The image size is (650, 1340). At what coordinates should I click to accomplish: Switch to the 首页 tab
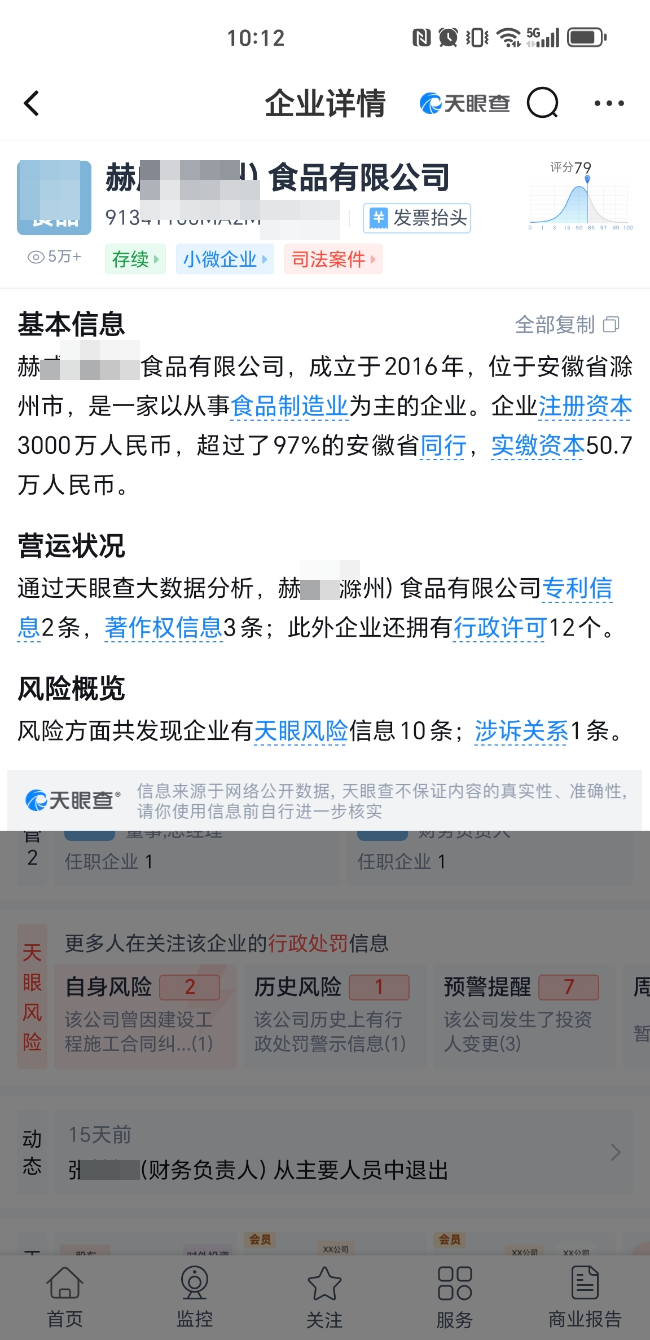tap(65, 1297)
